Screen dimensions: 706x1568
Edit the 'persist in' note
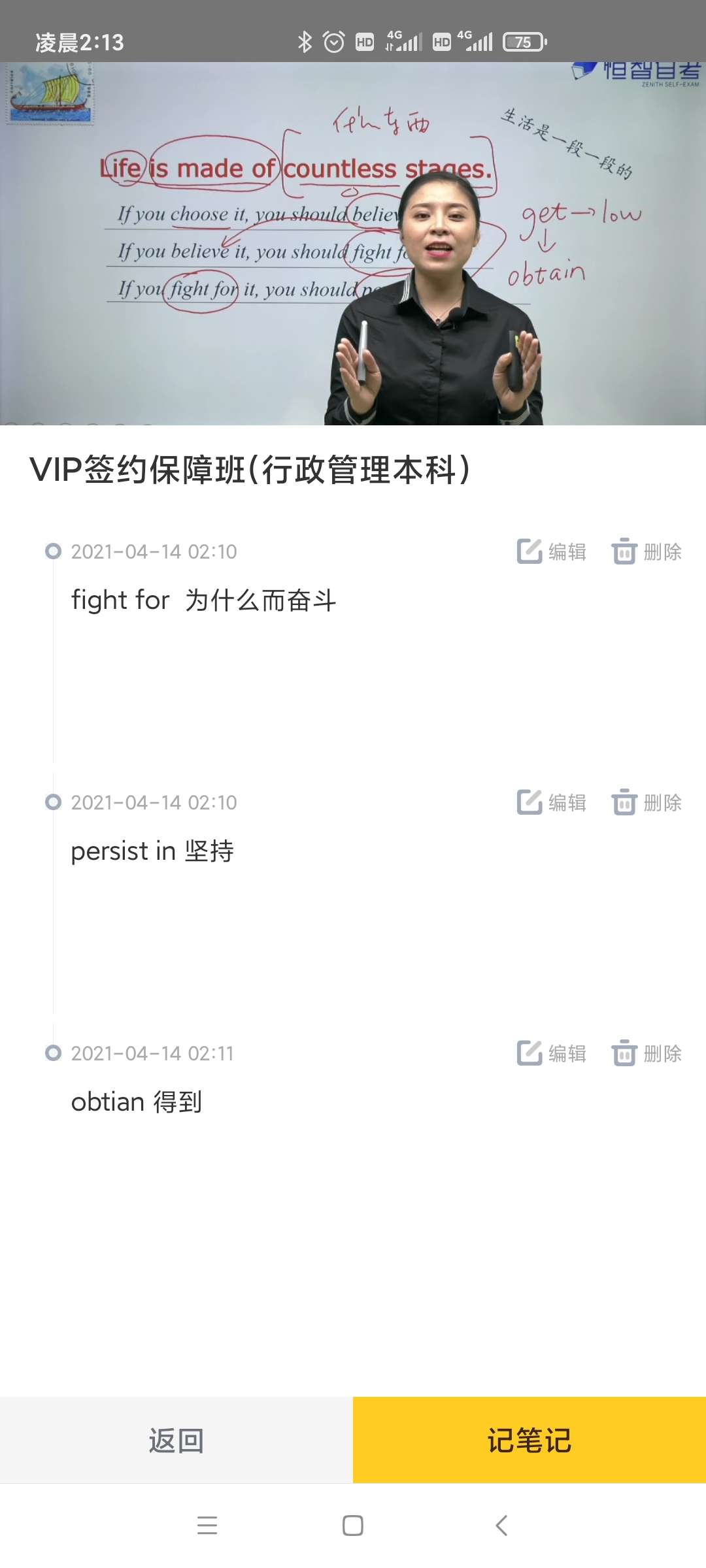pos(551,802)
